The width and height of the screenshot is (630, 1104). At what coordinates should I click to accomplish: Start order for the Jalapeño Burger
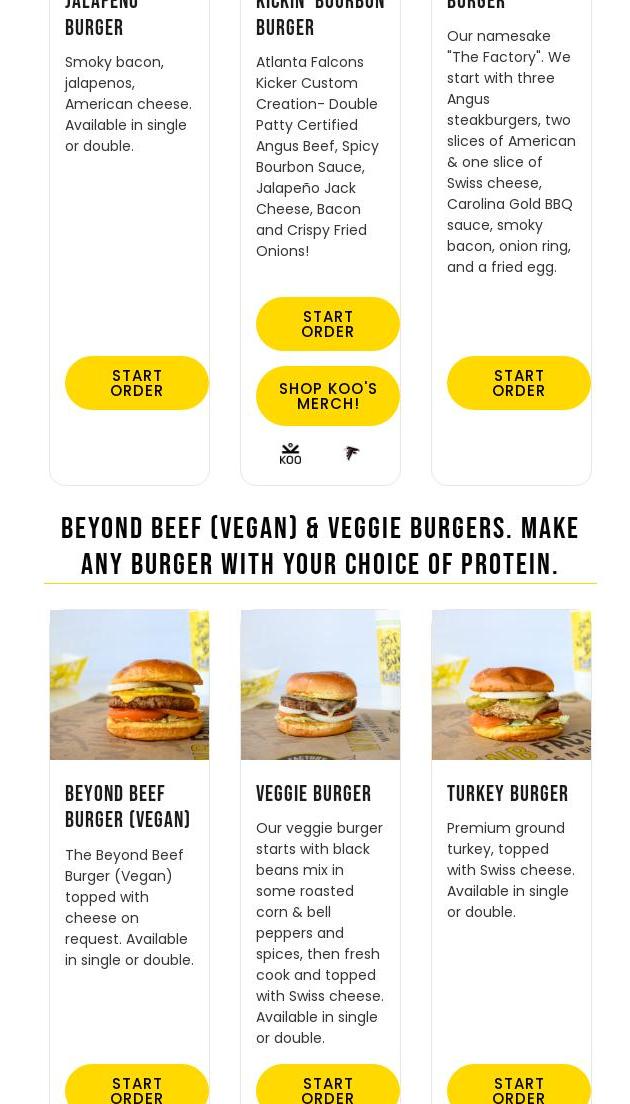(137, 383)
